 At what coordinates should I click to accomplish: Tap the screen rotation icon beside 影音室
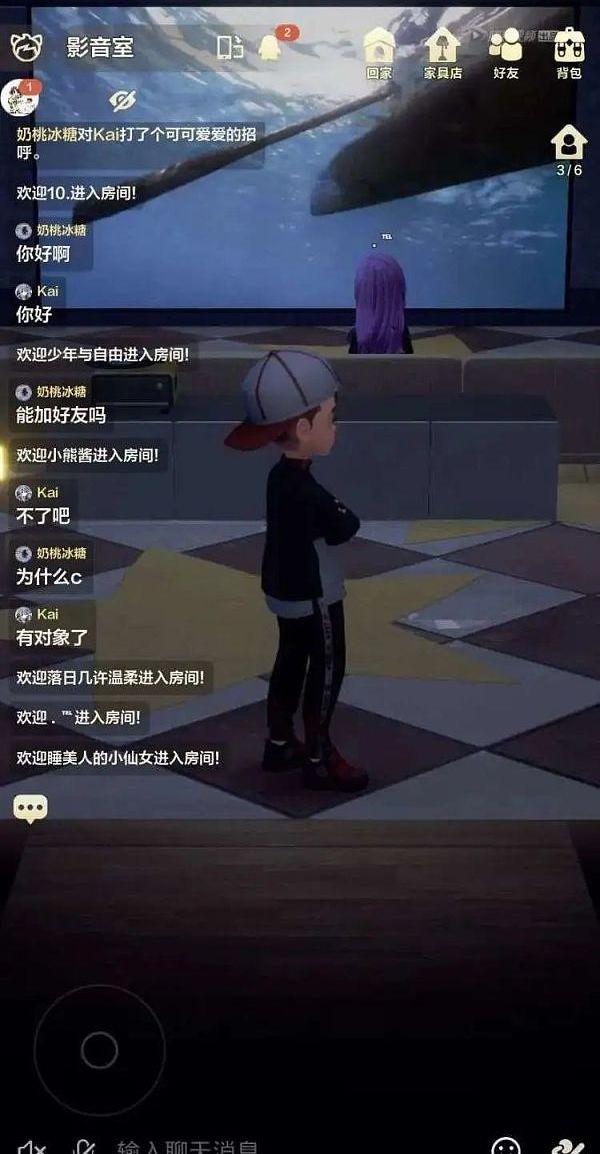230,46
